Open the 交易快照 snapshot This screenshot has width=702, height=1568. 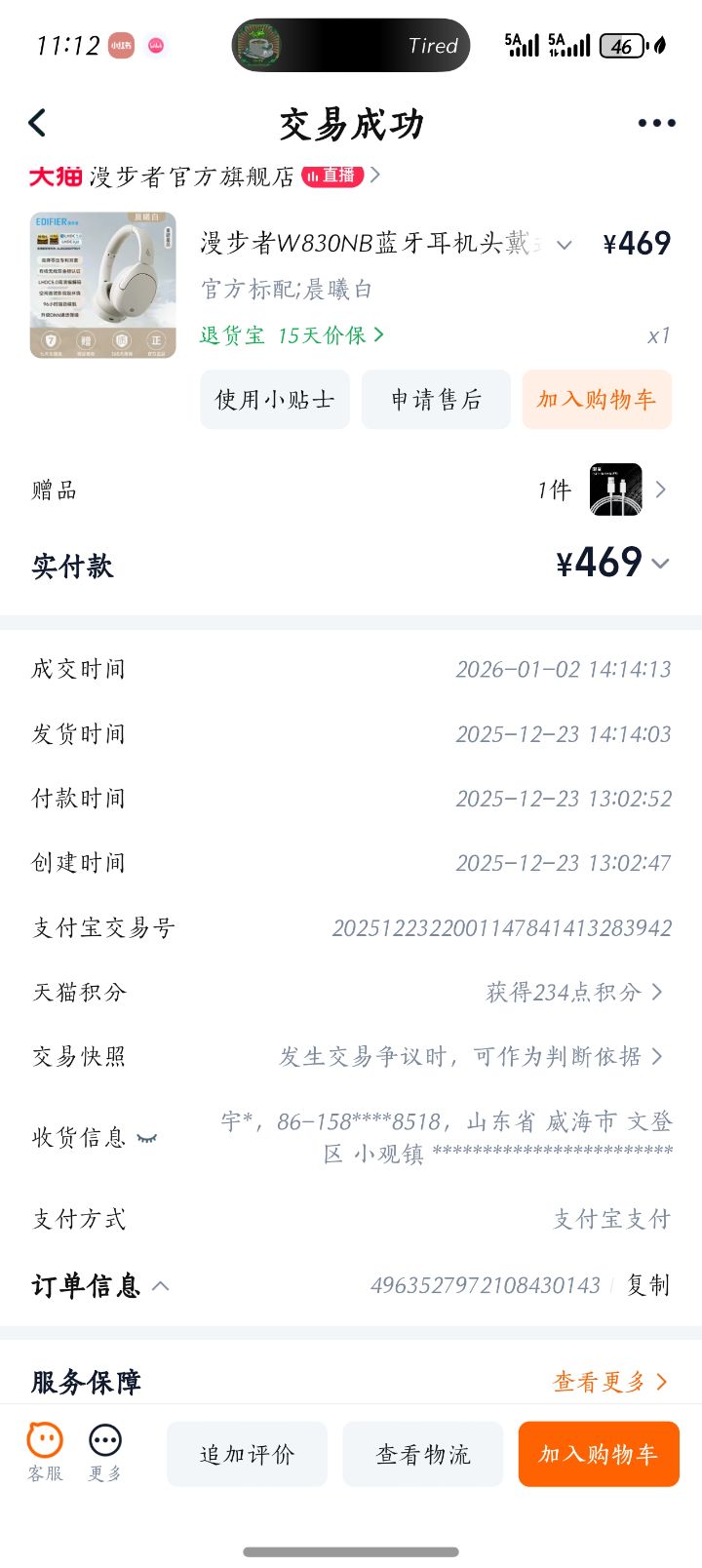click(471, 1057)
